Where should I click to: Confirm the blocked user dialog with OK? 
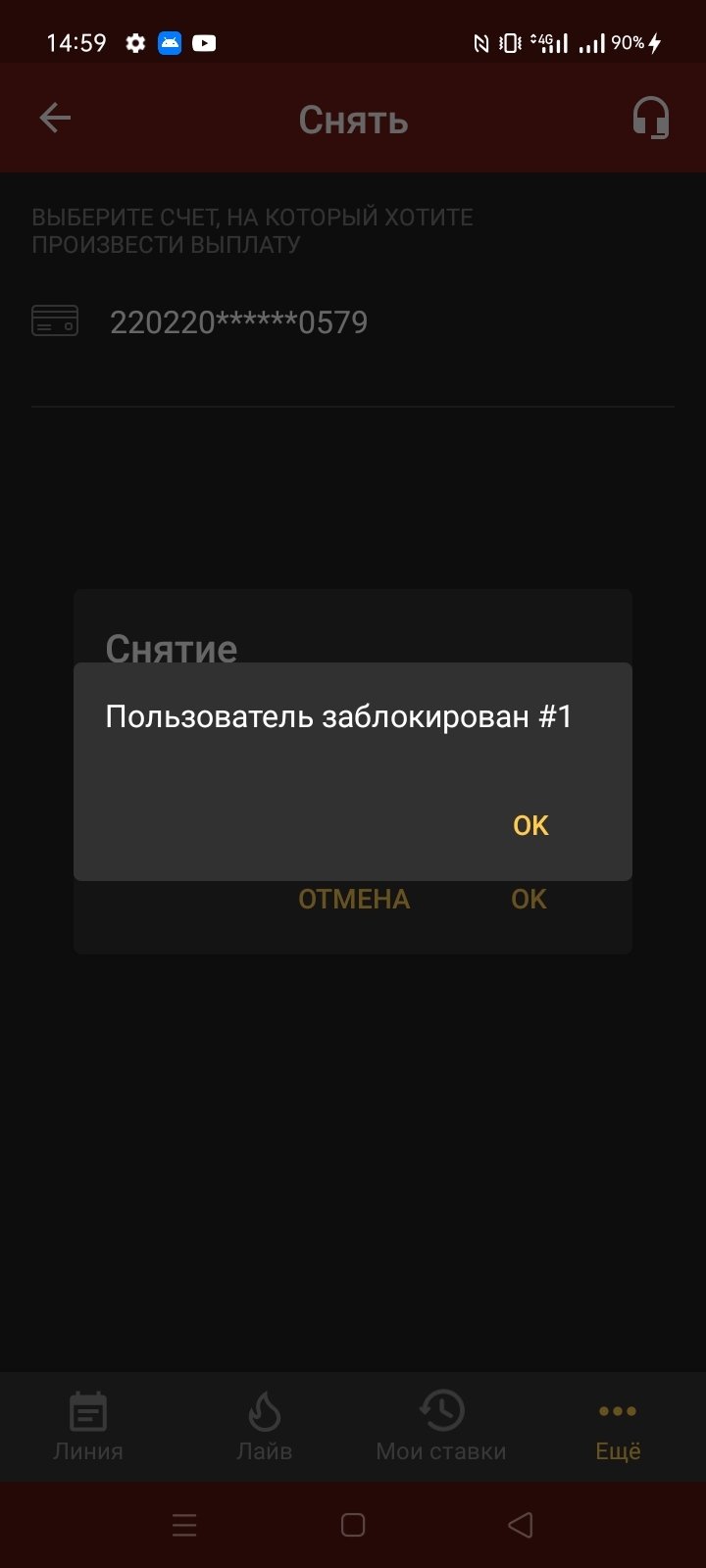tap(530, 825)
